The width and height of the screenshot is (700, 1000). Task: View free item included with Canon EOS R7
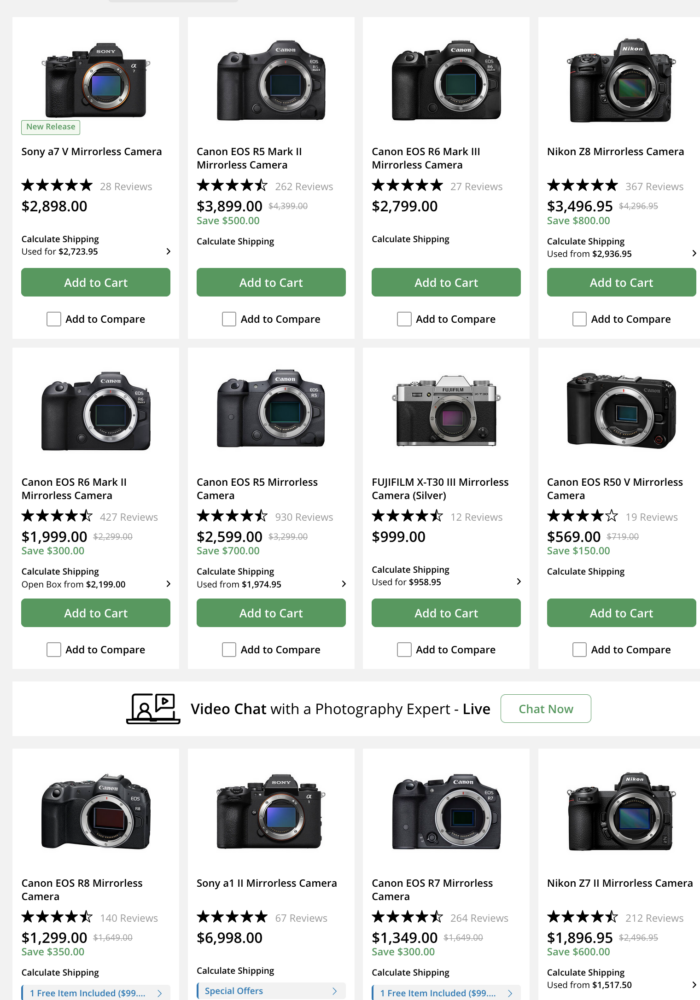tap(445, 993)
